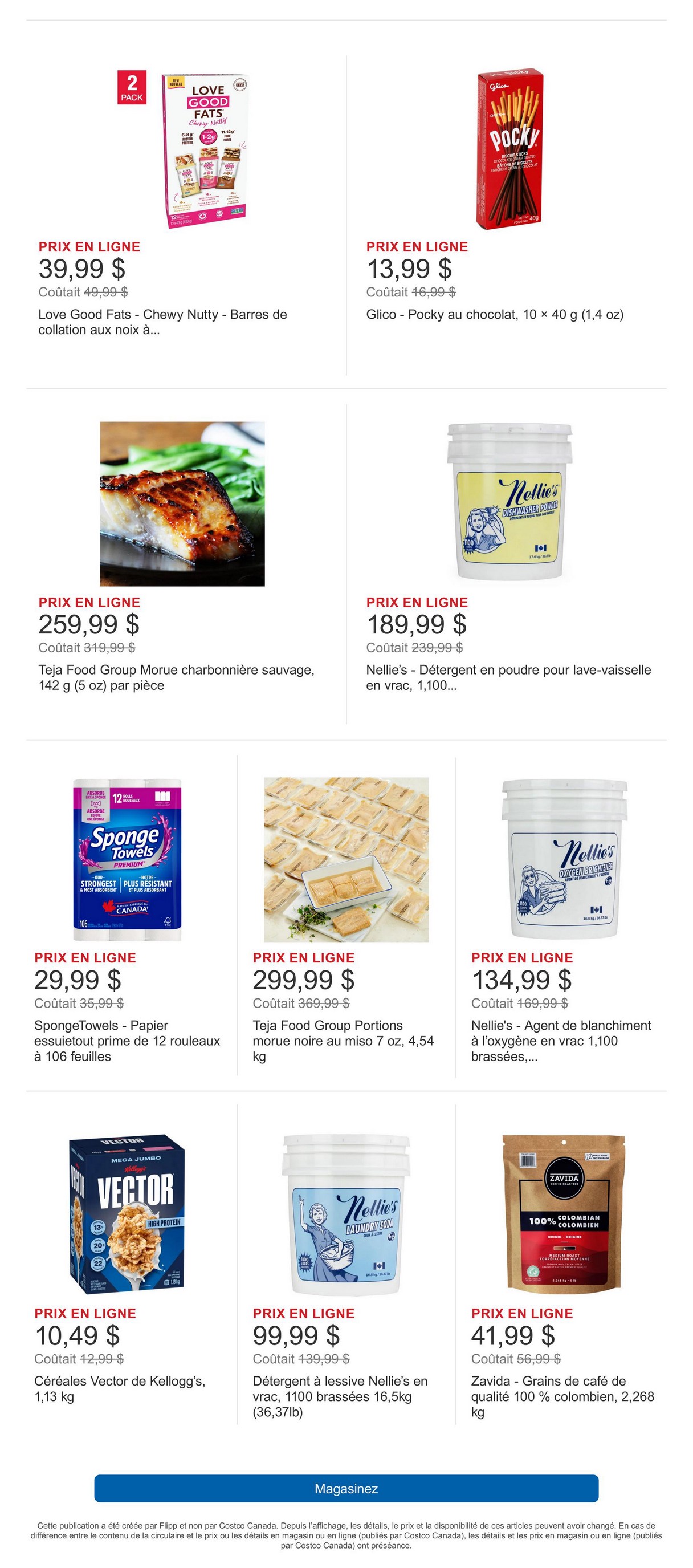Tap the Magasinez button
The width and height of the screenshot is (693, 1568).
(346, 1488)
